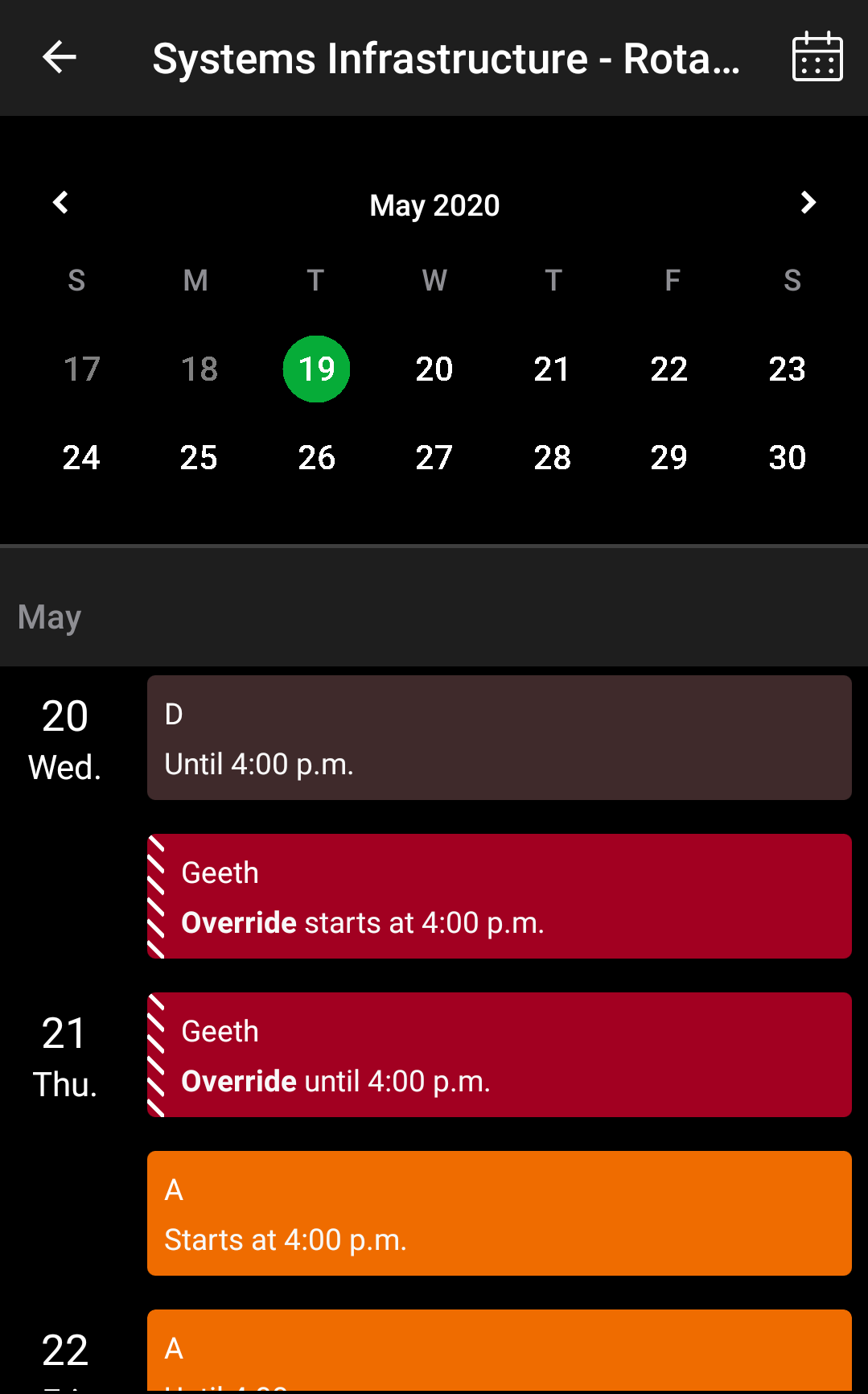Tap the calendar icon in the app bar
Image resolution: width=868 pixels, height=1394 pixels.
point(817,57)
